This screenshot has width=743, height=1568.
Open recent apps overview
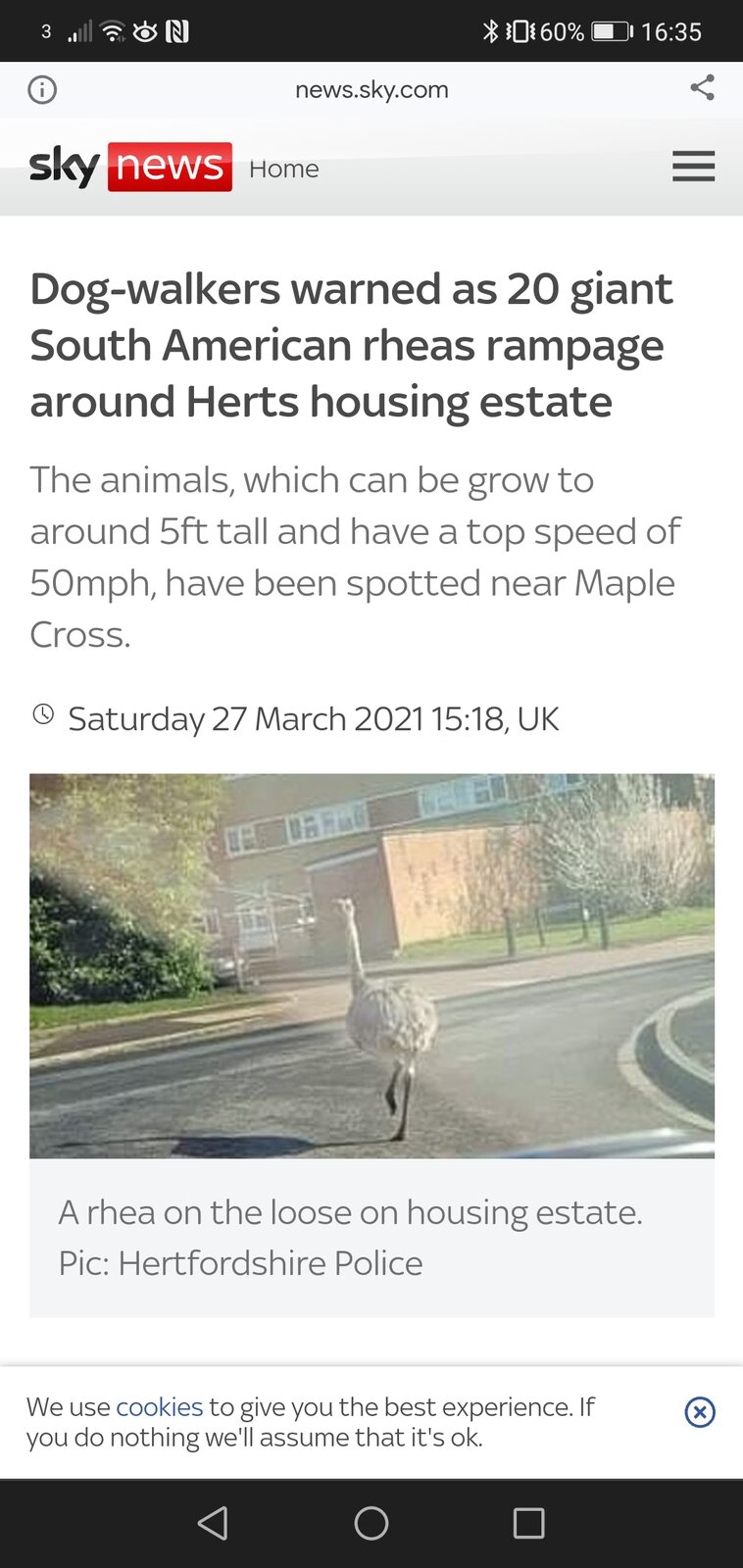(x=528, y=1523)
